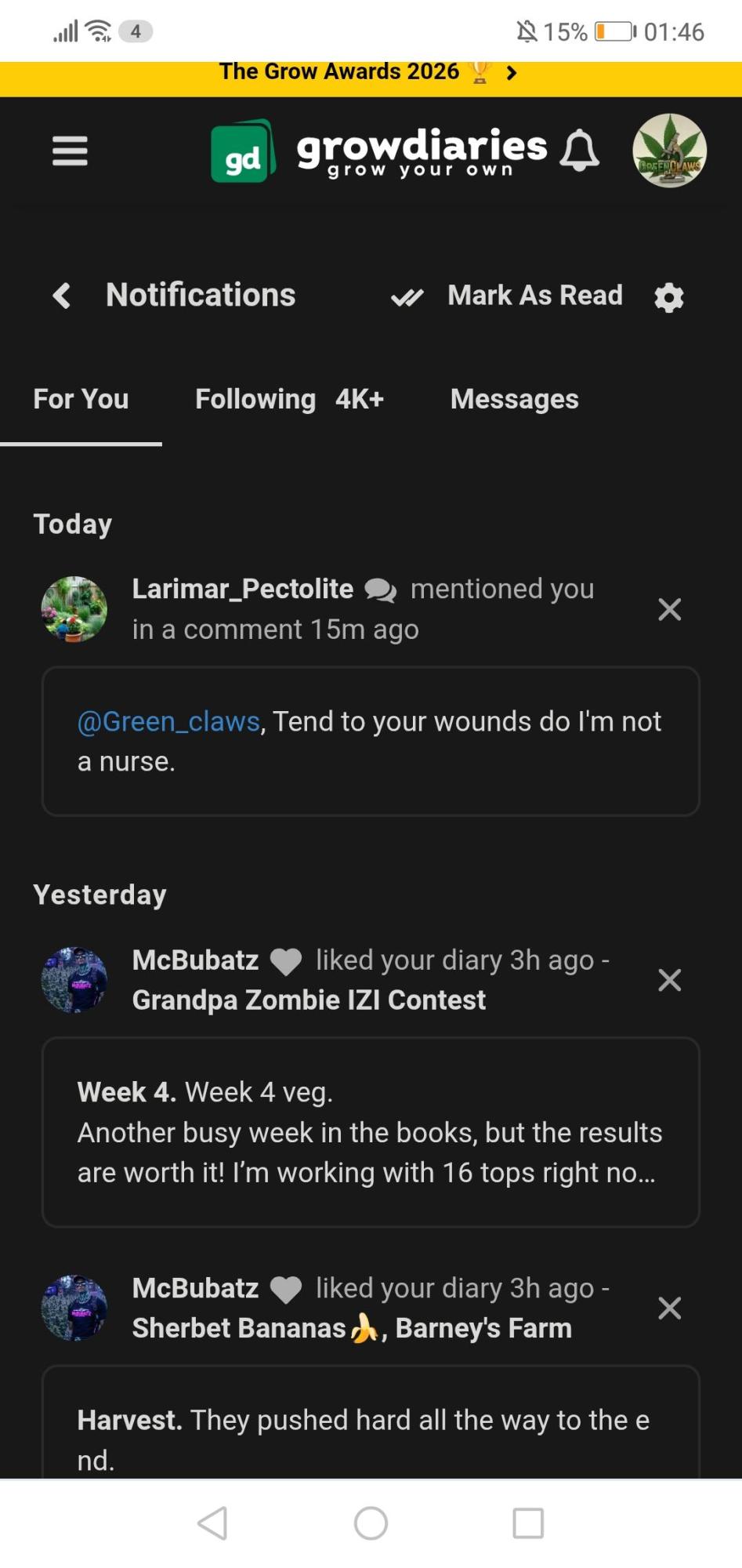Open notification settings gear

(x=668, y=297)
